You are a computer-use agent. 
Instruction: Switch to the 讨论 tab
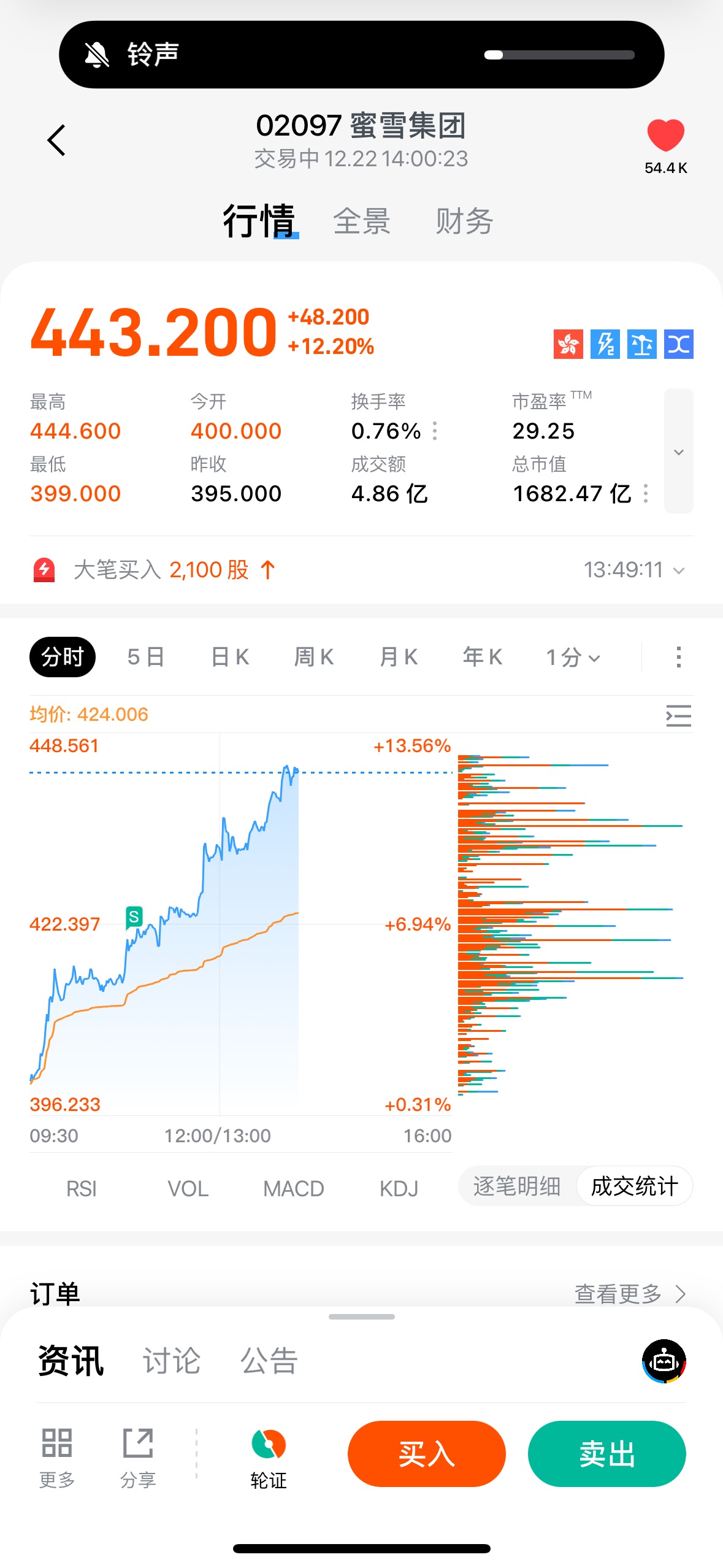pyautogui.click(x=172, y=1361)
